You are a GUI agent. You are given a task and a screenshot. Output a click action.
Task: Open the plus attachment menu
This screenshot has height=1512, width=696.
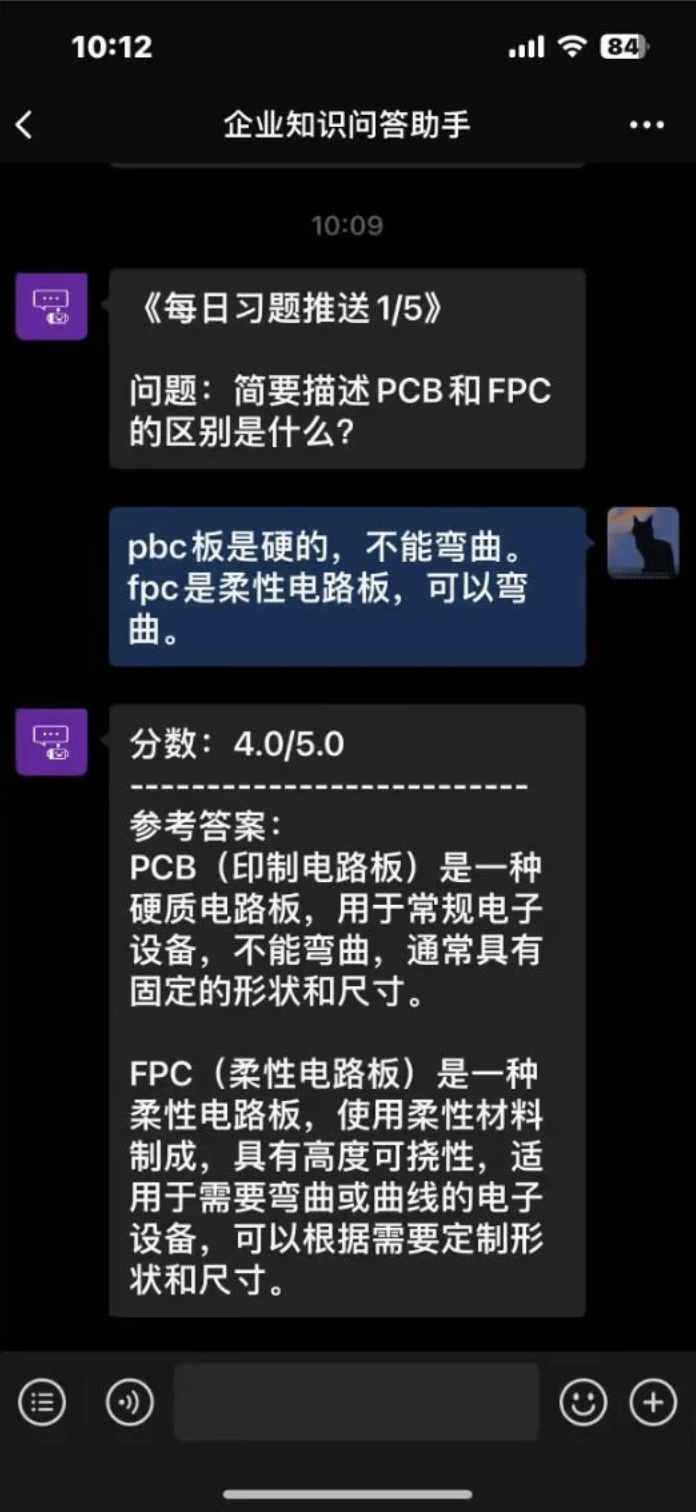tap(653, 1402)
